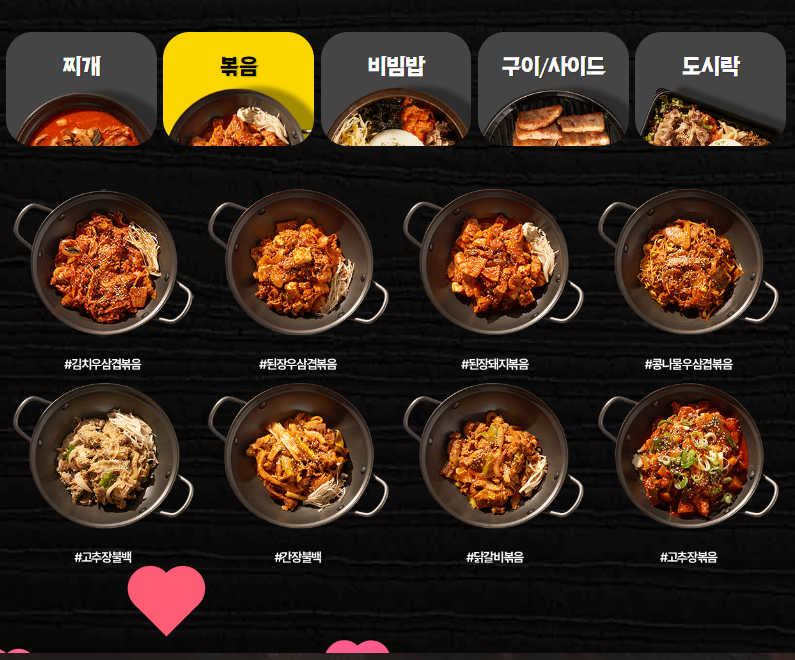Tap the 된장돼지볶음 dish picture
This screenshot has height=660, width=795.
pos(492,264)
